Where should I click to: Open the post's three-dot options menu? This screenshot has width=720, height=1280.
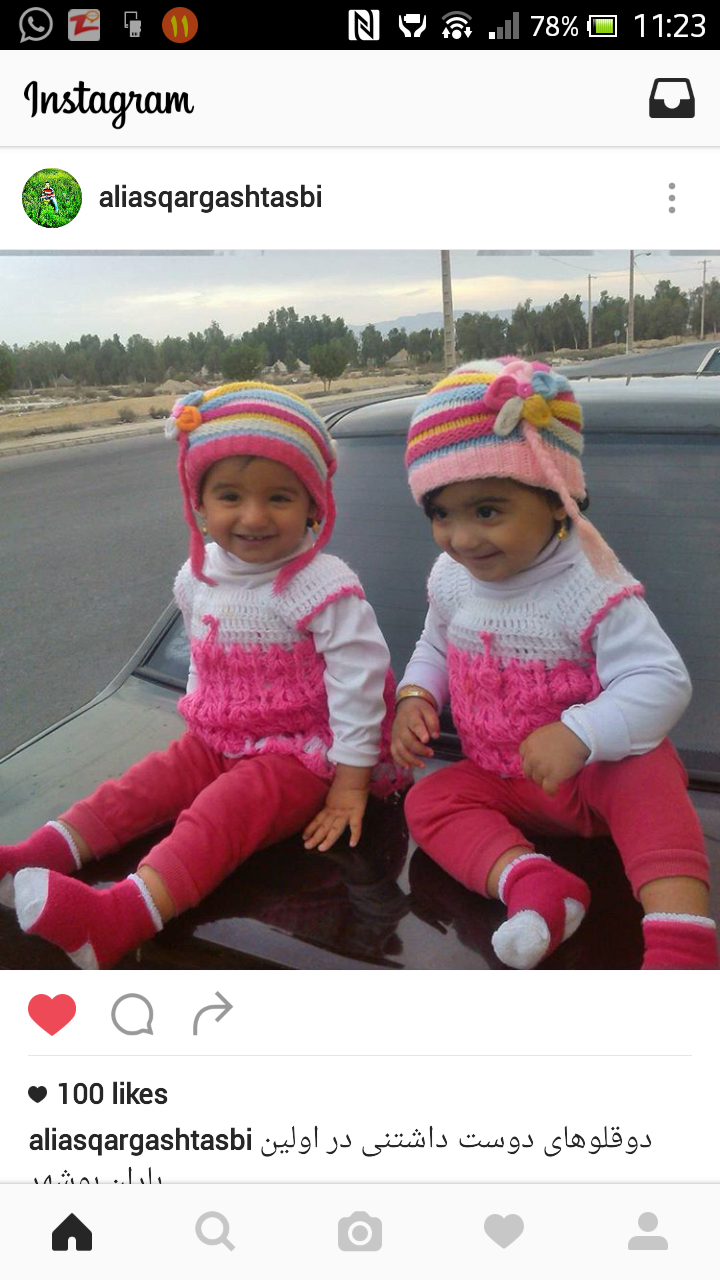point(672,198)
